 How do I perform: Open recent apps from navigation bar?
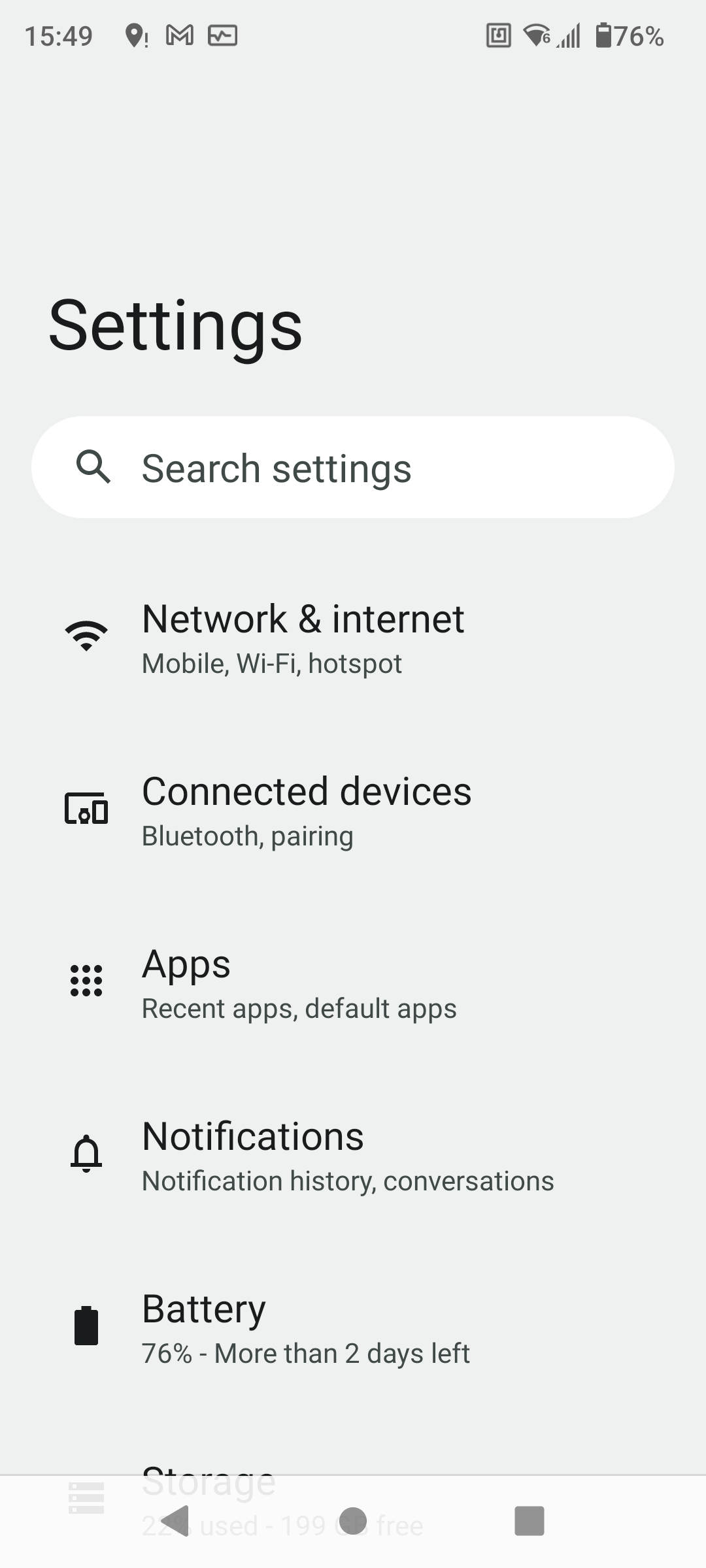point(529,1521)
